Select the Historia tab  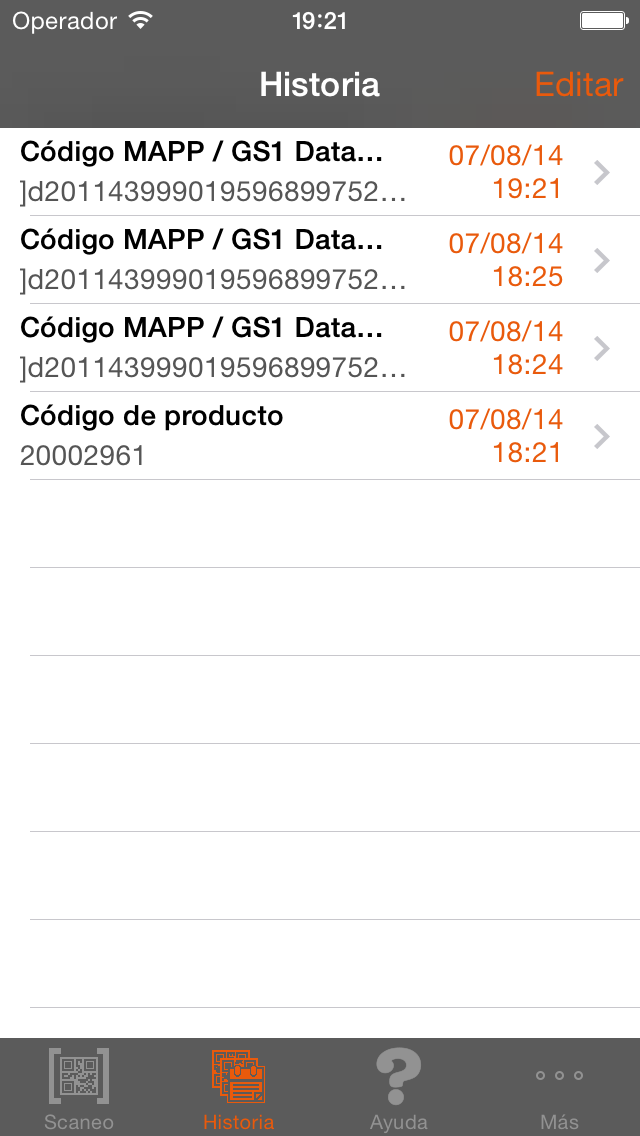coord(239,1088)
